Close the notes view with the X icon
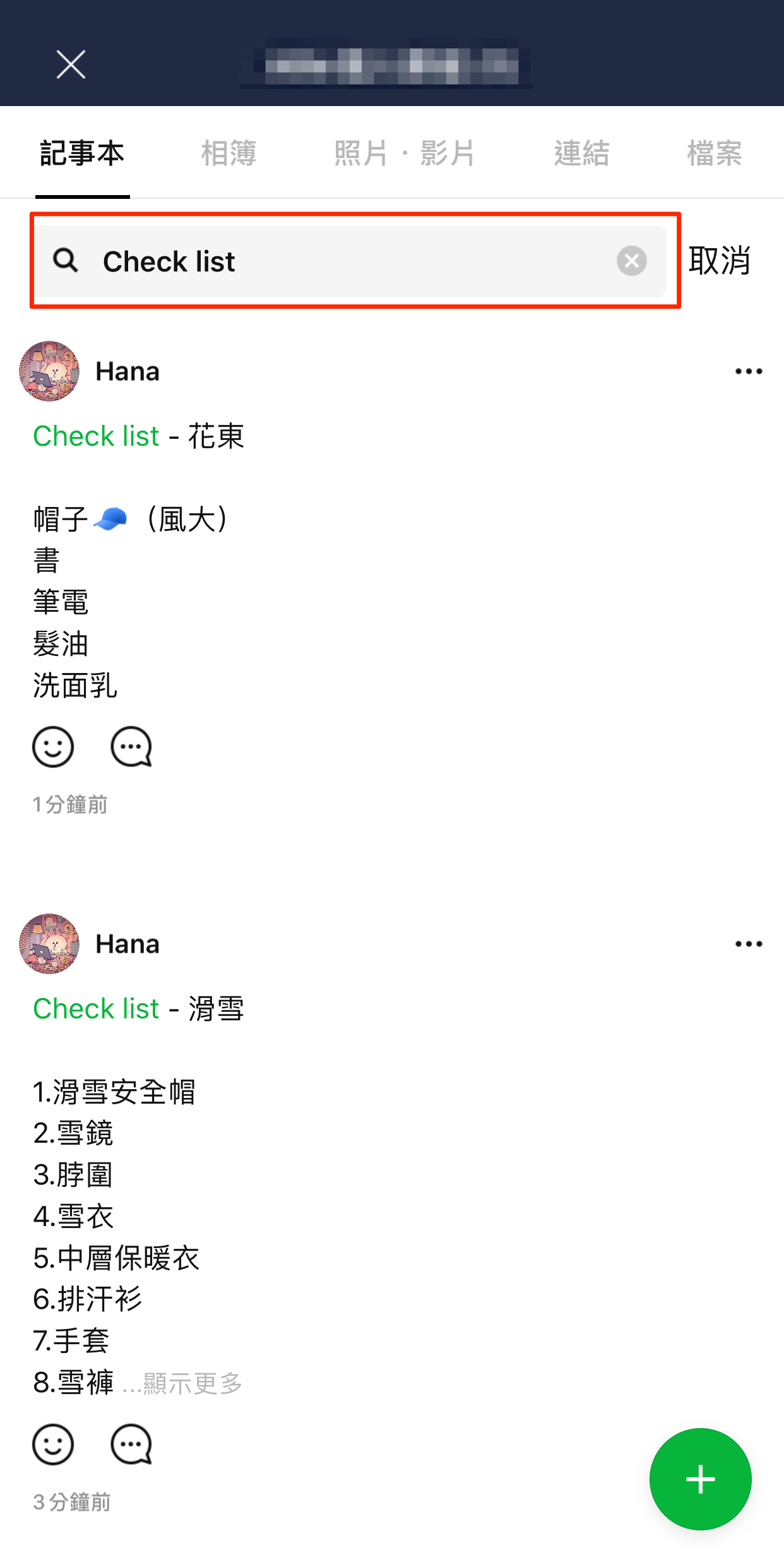The image size is (784, 1555). click(70, 63)
